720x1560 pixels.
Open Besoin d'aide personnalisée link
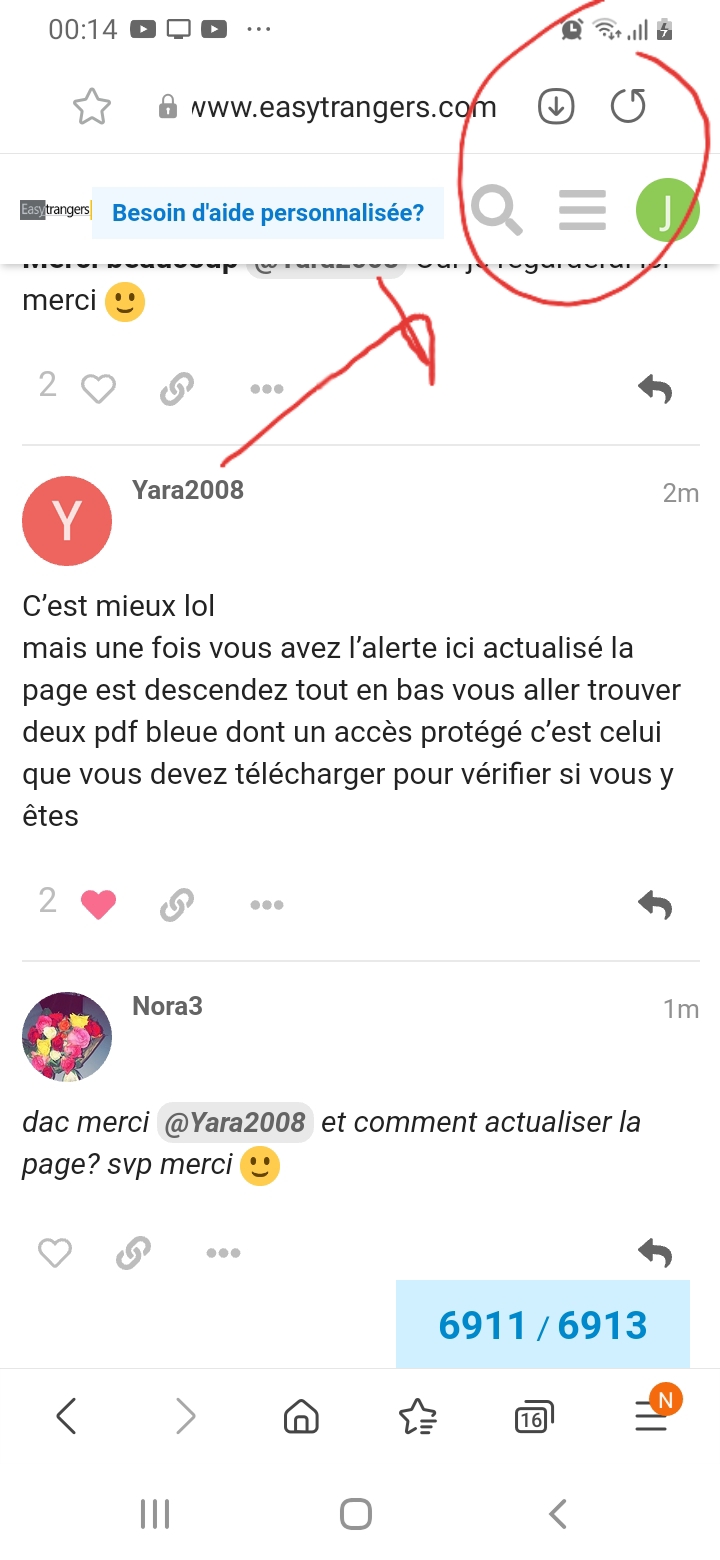268,212
